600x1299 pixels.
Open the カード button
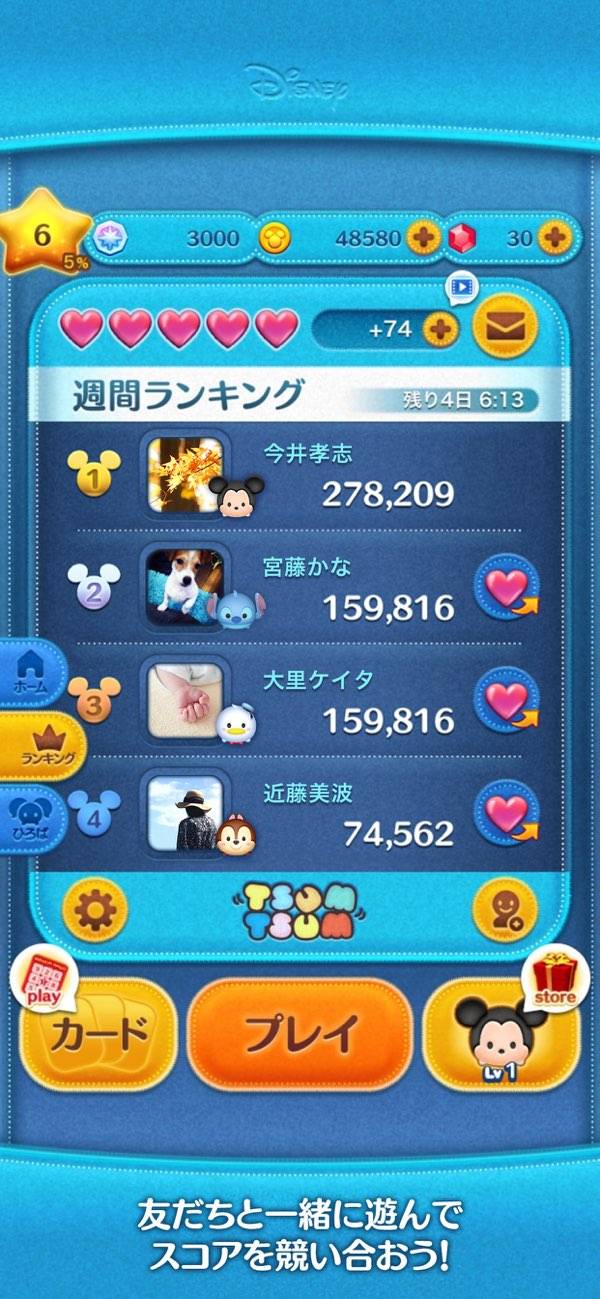click(x=100, y=1034)
